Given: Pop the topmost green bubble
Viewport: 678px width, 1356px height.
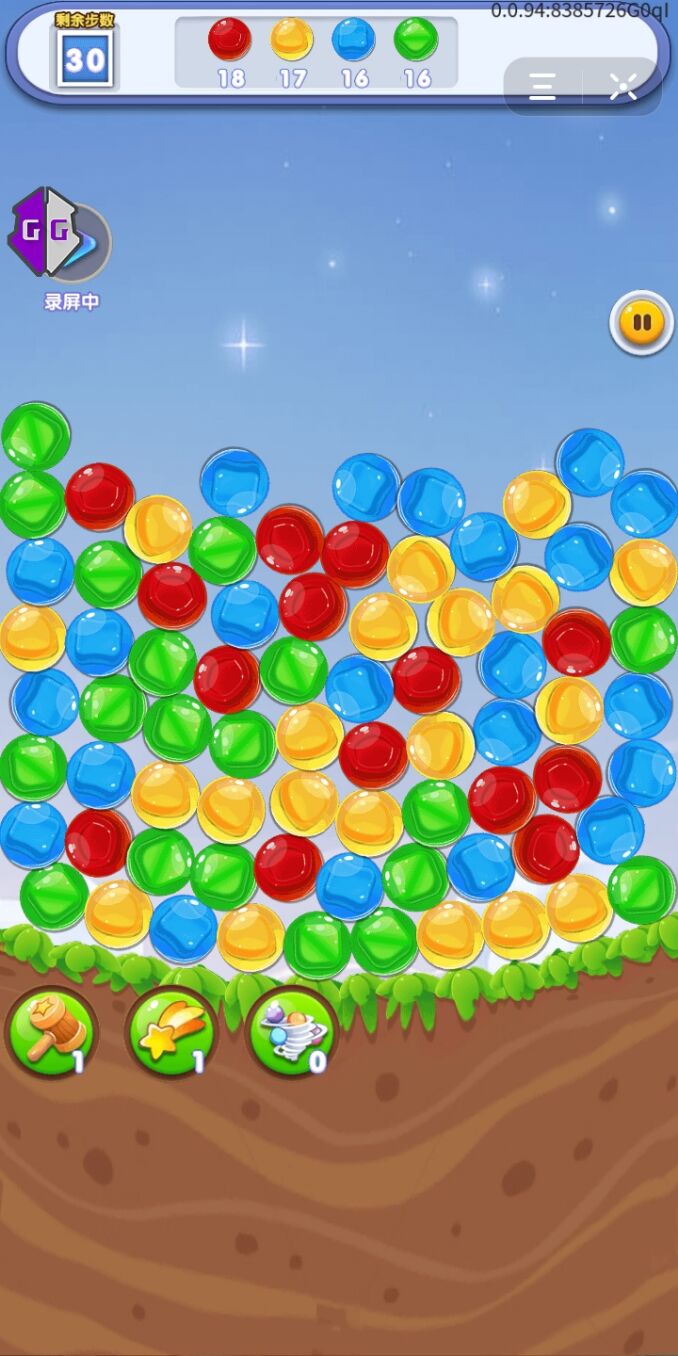Looking at the screenshot, I should tap(36, 435).
